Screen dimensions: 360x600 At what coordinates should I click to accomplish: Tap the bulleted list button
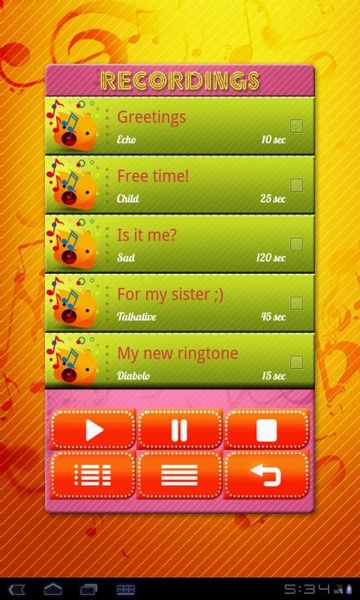pyautogui.click(x=93, y=475)
